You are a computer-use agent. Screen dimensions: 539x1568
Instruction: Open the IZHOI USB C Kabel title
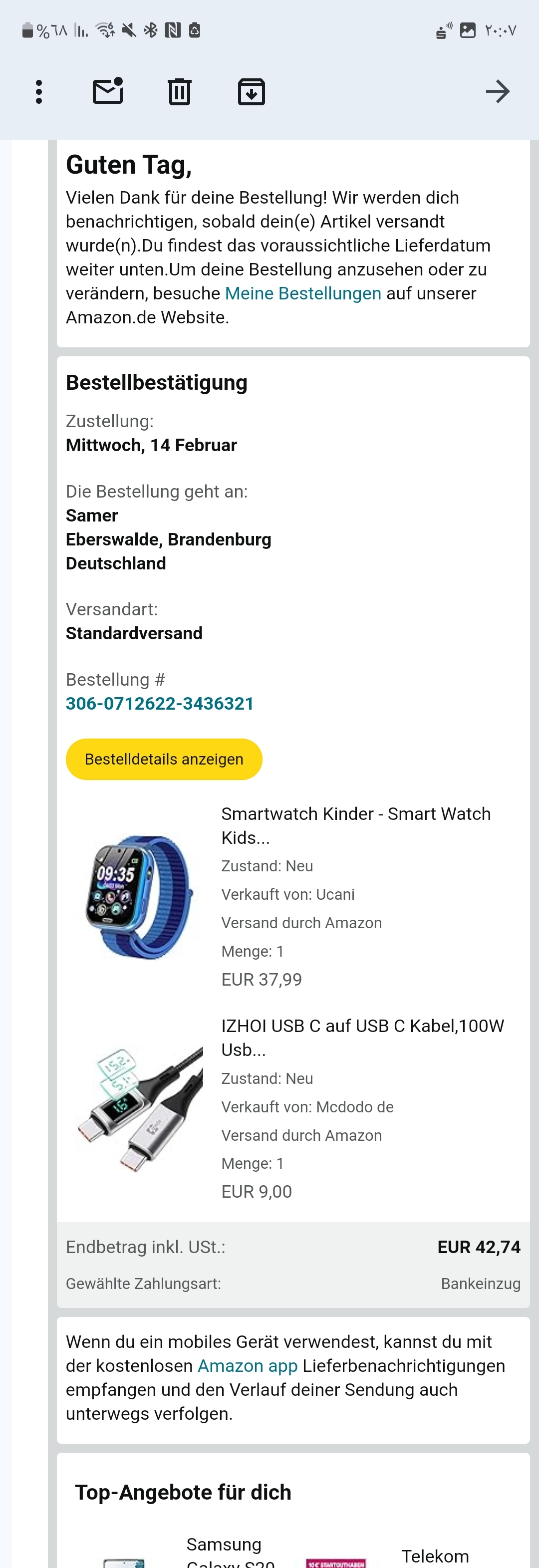[362, 1037]
